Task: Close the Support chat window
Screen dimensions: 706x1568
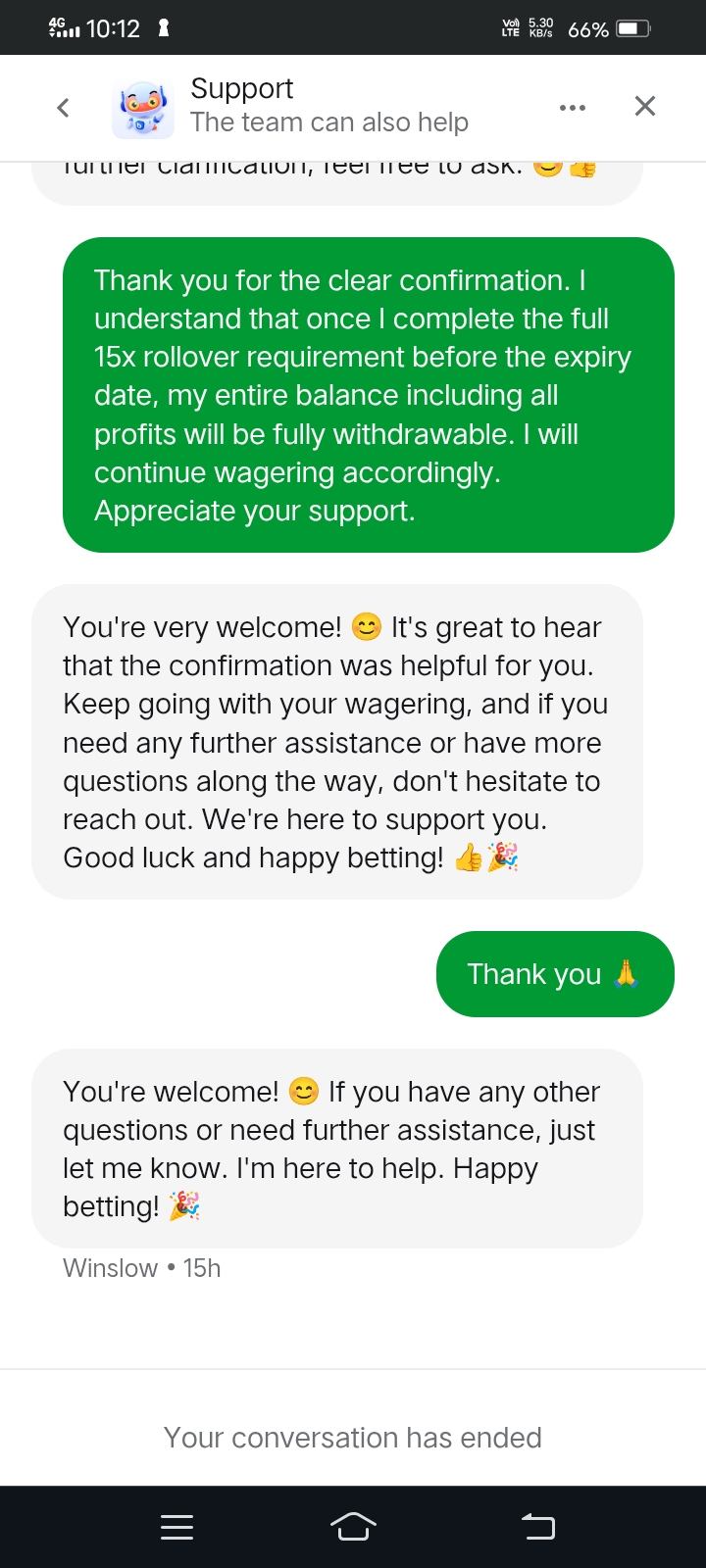Action: (x=644, y=106)
